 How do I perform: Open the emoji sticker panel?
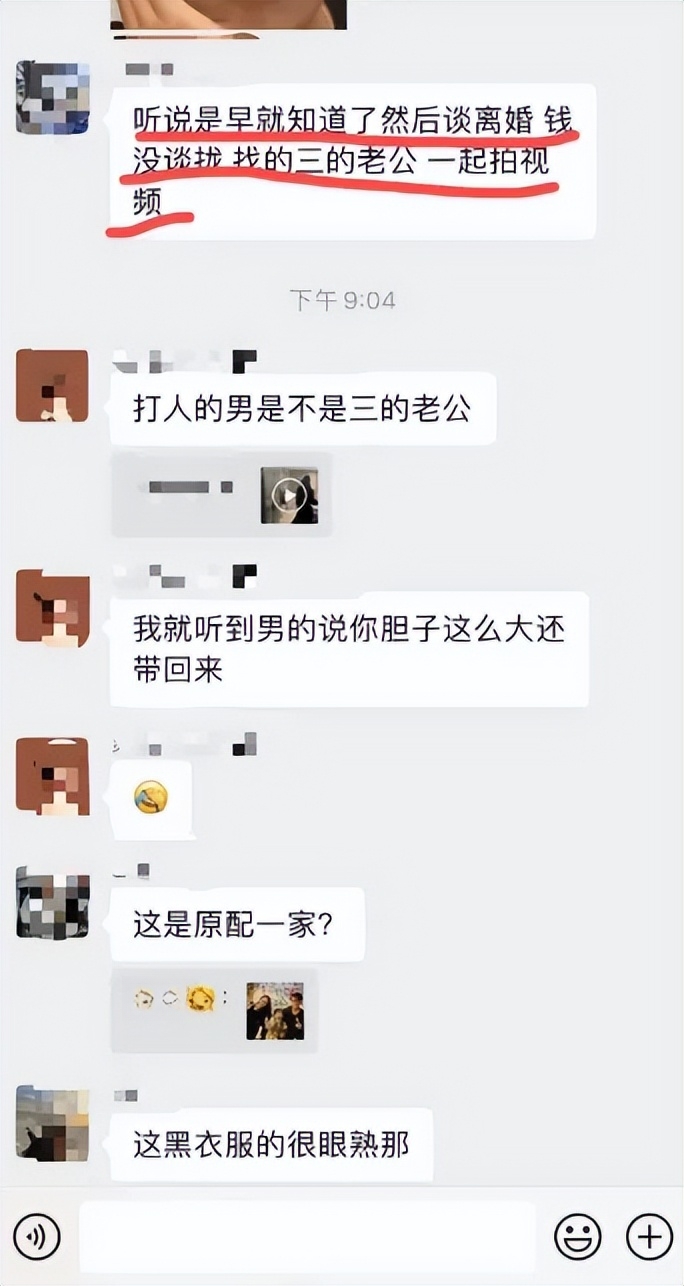pyautogui.click(x=578, y=1238)
